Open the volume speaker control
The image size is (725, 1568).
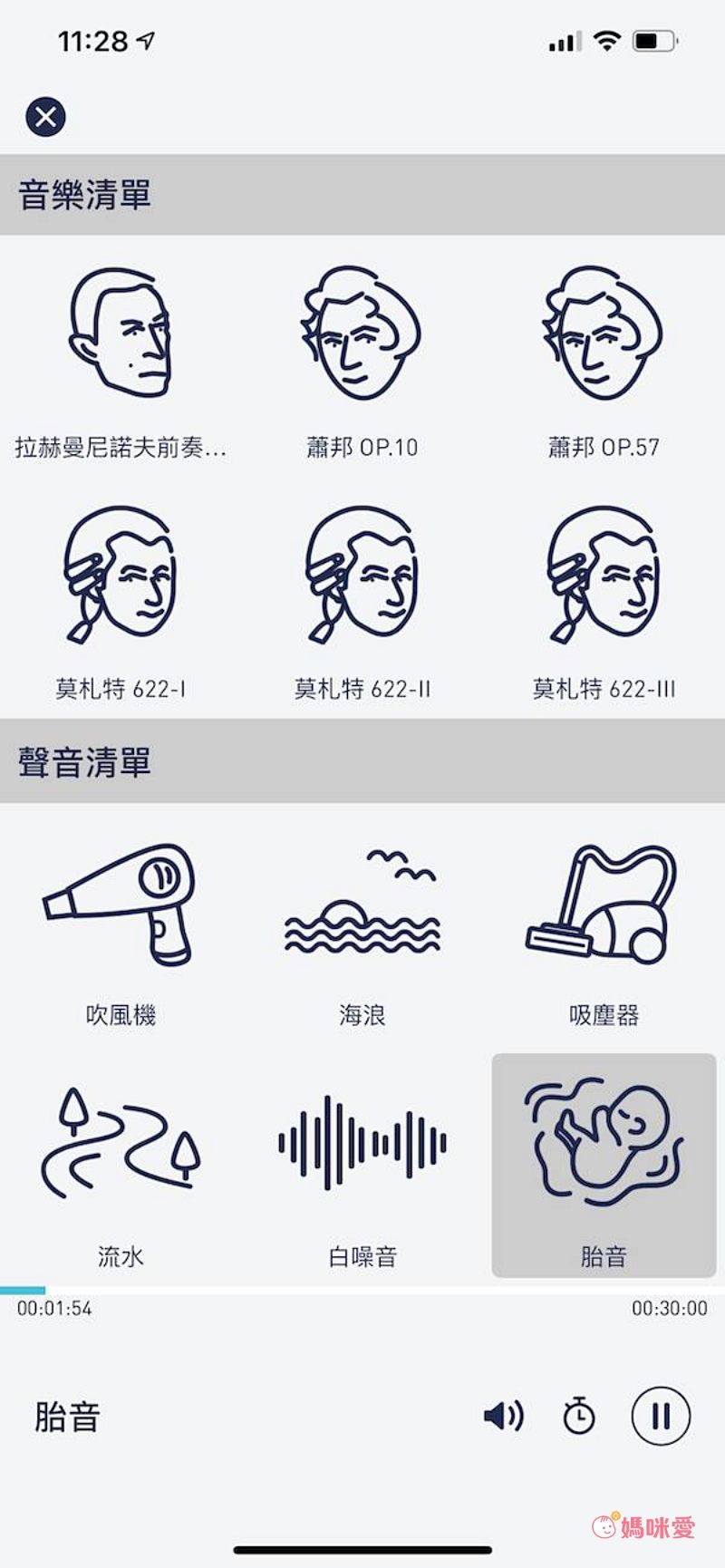[504, 1416]
